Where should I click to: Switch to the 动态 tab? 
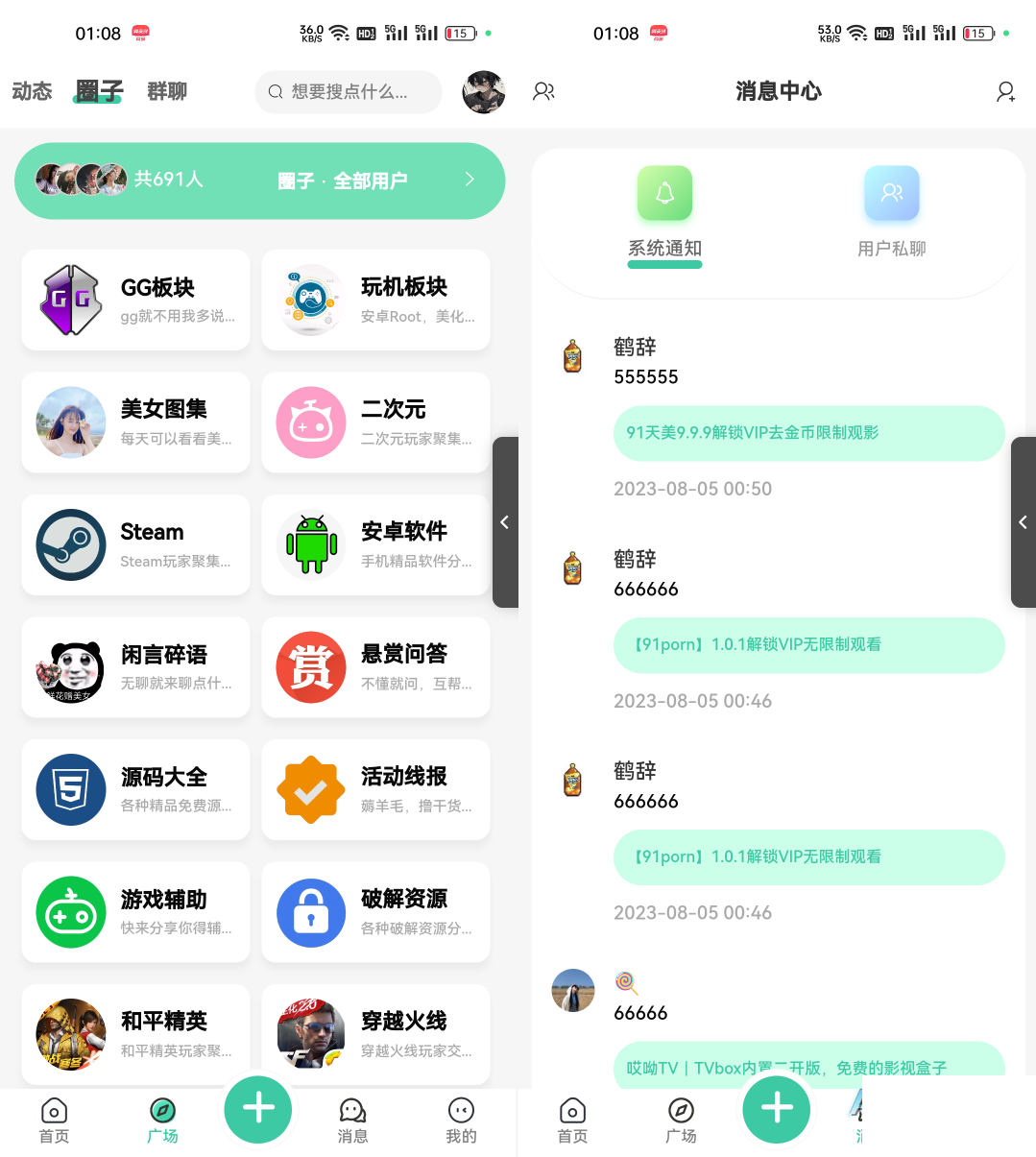[x=32, y=91]
